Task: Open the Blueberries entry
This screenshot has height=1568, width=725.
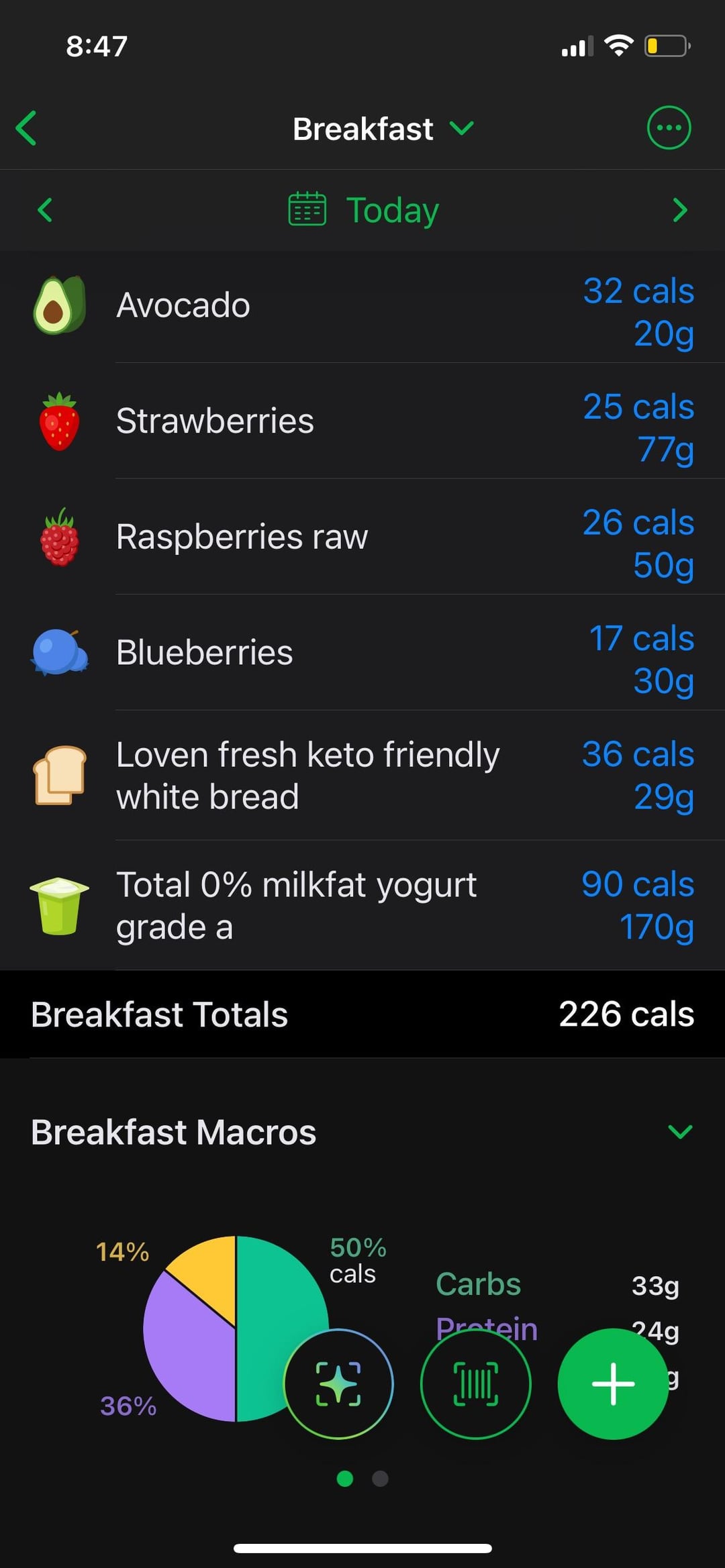Action: pyautogui.click(x=362, y=653)
